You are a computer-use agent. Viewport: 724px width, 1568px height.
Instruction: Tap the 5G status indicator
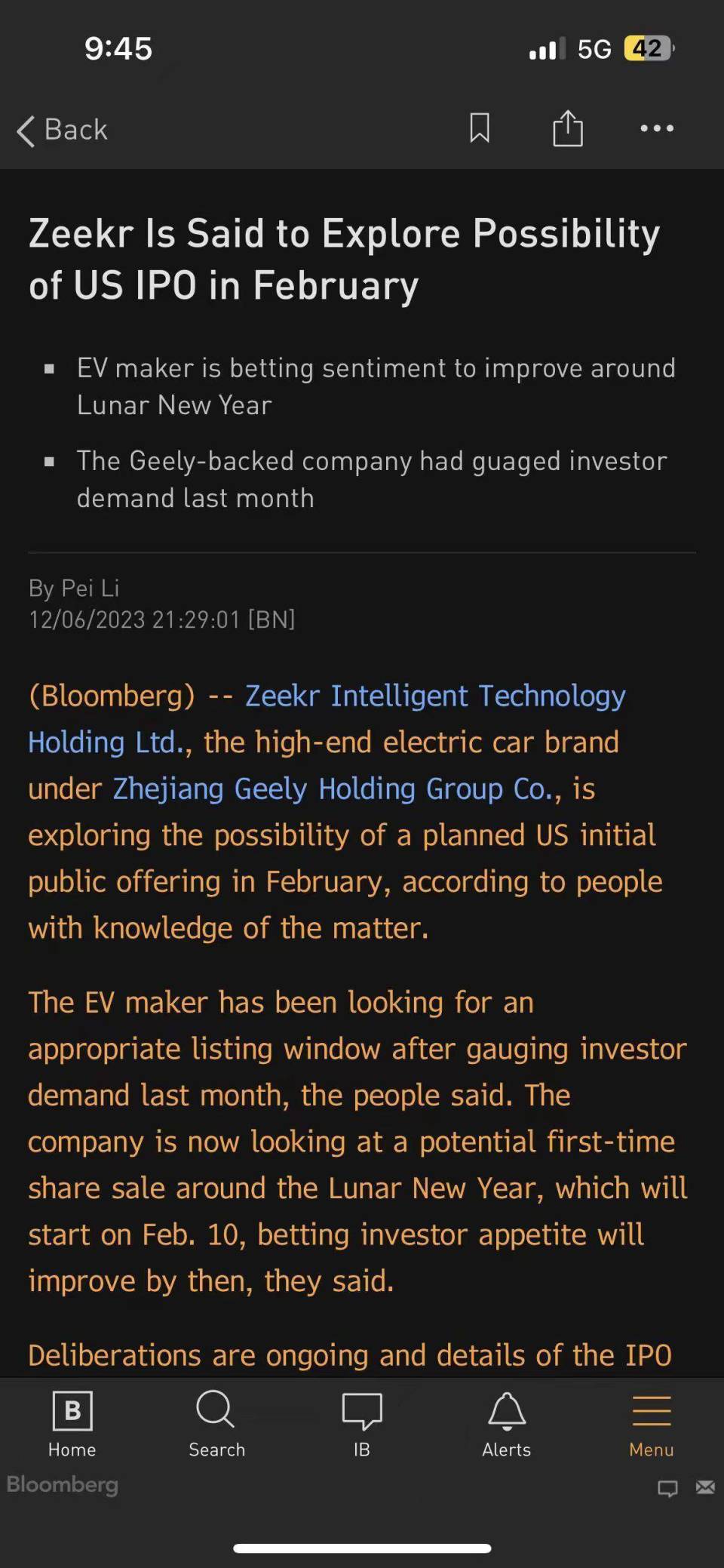595,48
